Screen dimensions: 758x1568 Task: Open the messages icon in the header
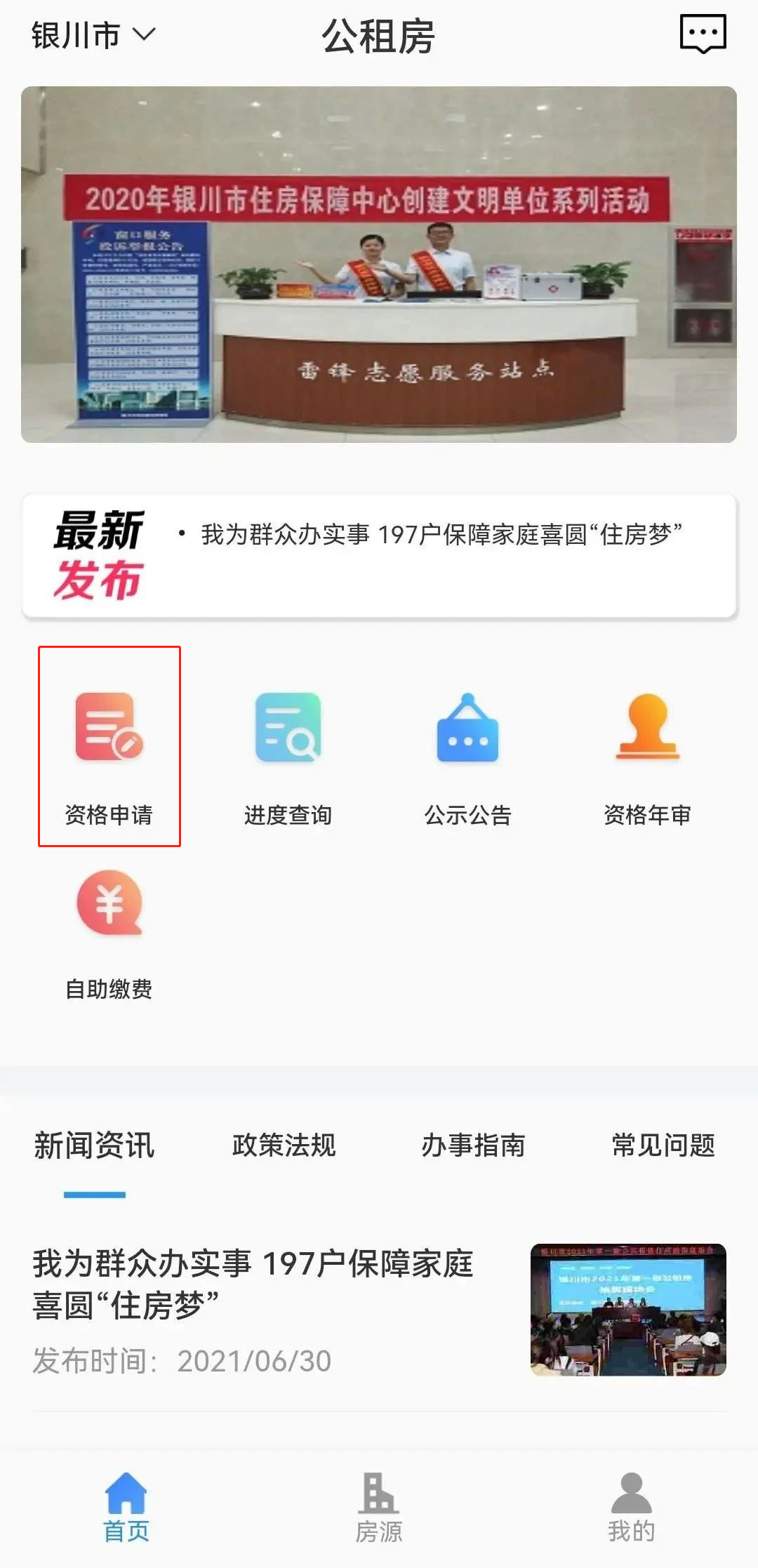703,34
